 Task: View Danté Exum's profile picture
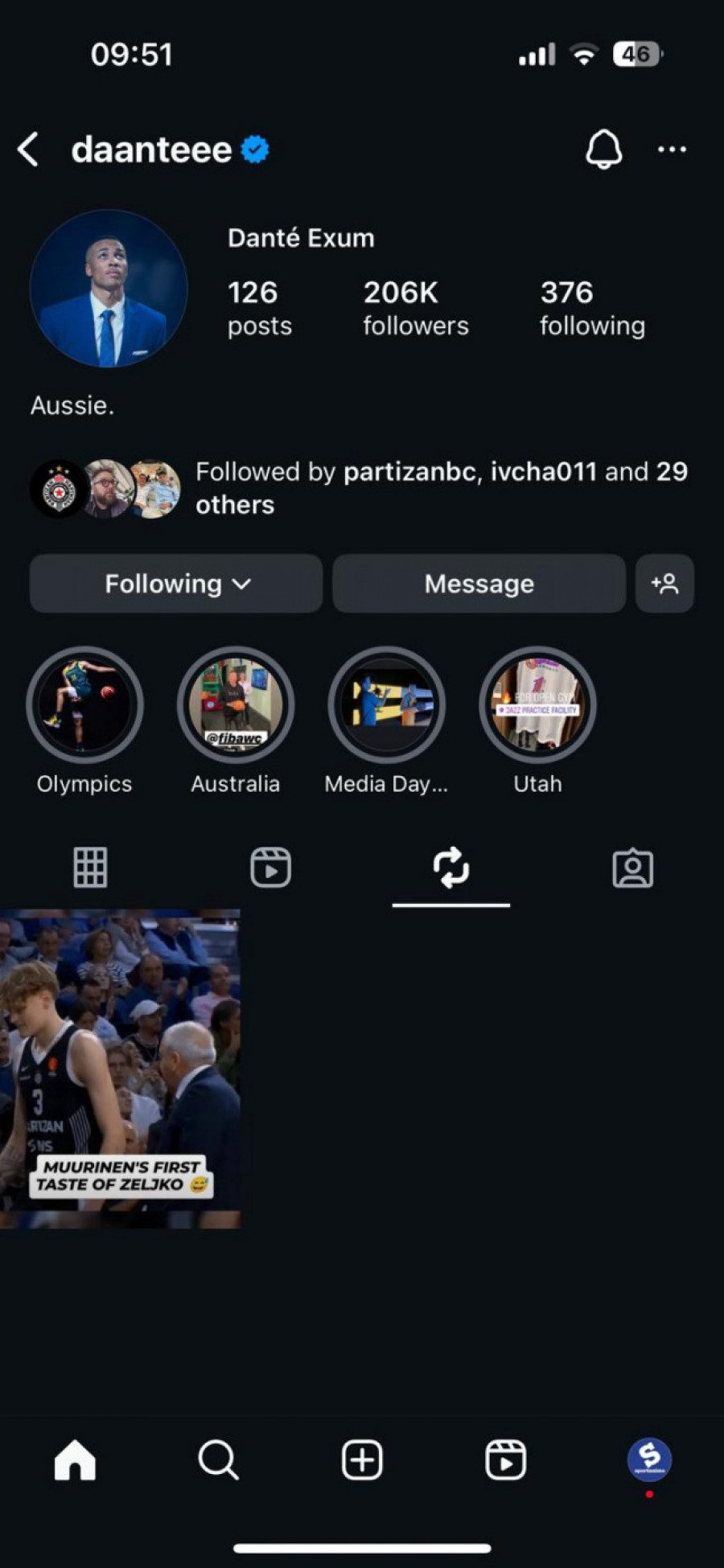point(109,289)
